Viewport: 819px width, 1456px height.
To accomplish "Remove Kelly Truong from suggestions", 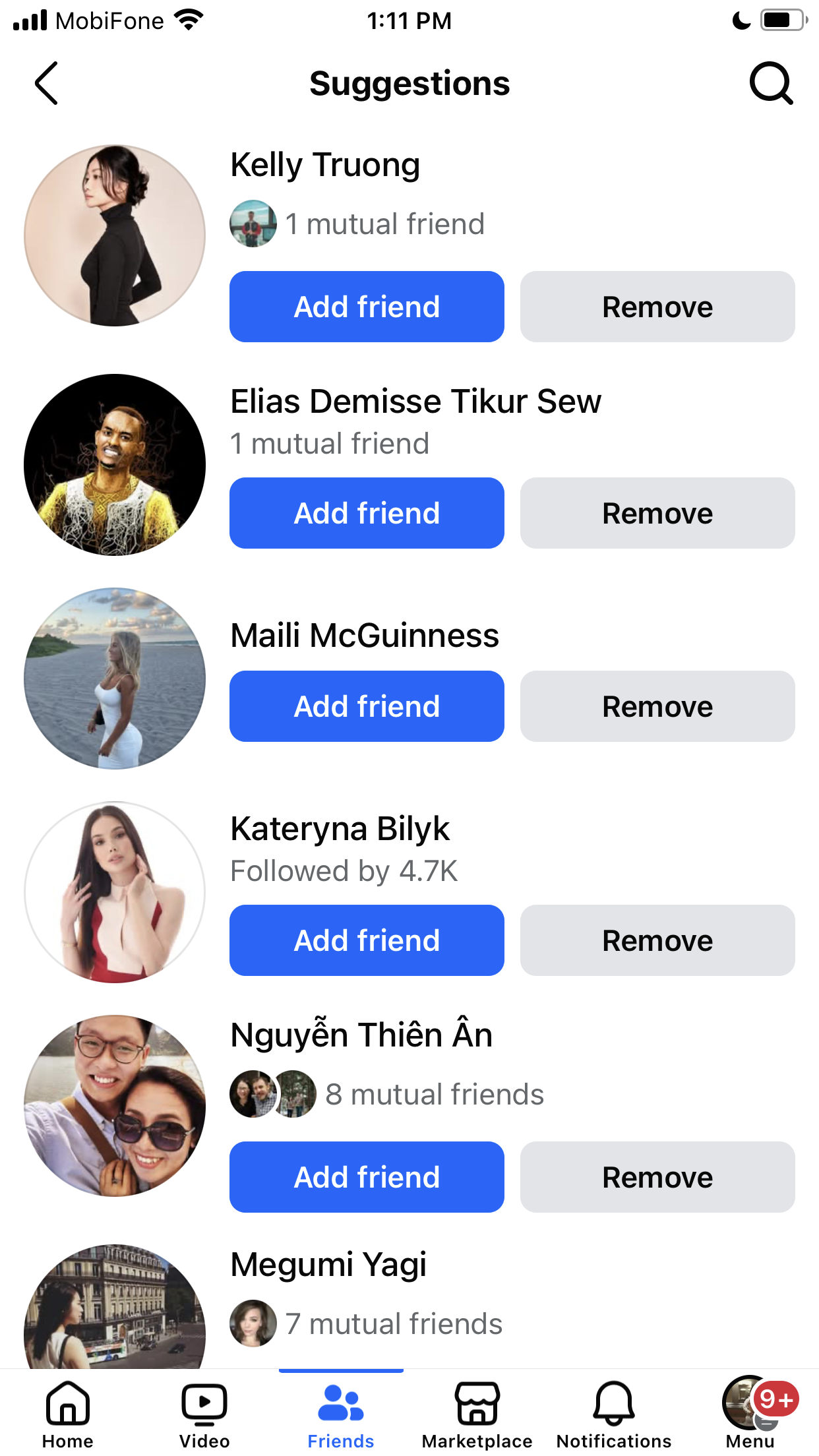I will tap(657, 307).
